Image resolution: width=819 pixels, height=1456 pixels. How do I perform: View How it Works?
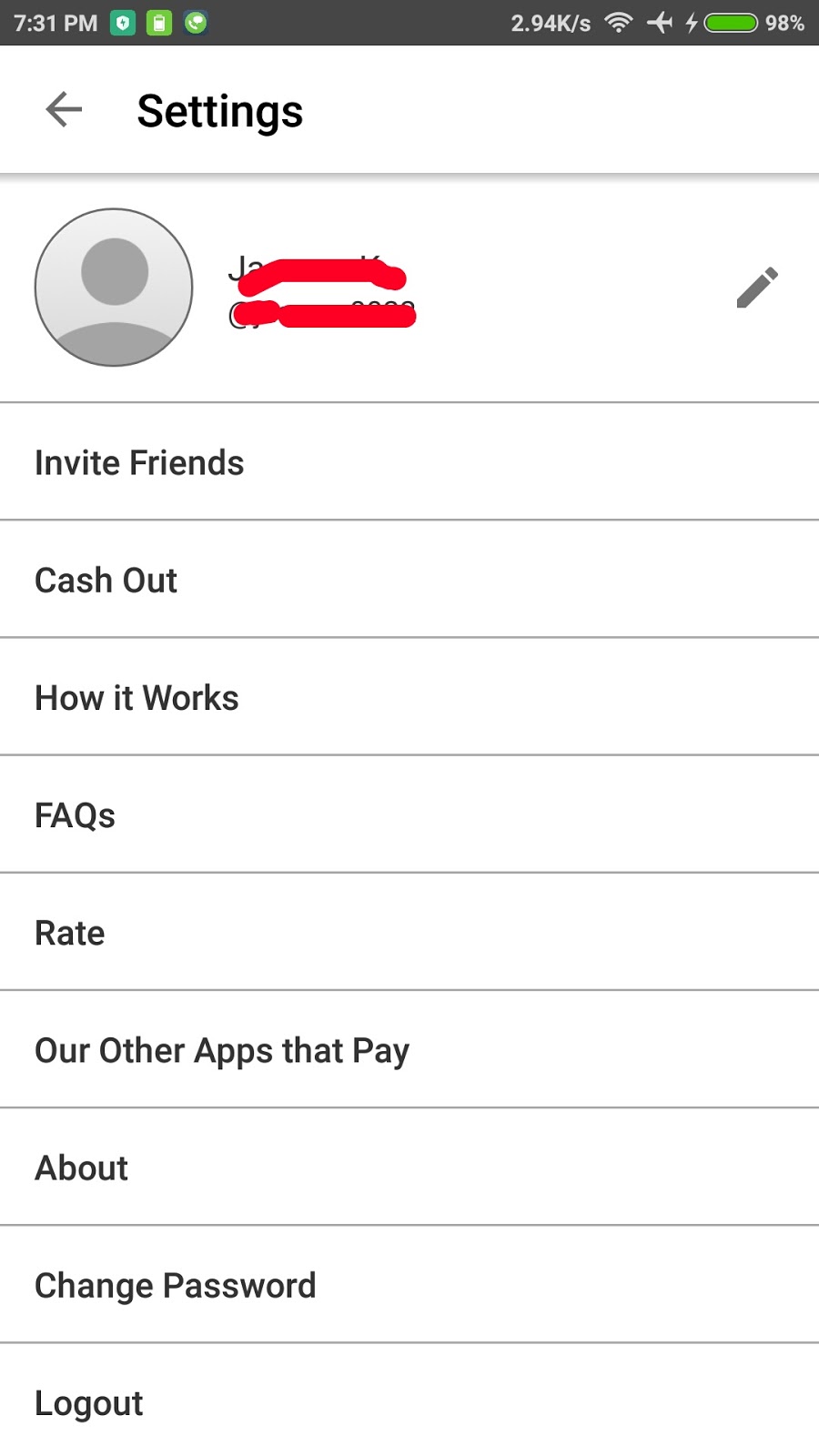pos(136,698)
